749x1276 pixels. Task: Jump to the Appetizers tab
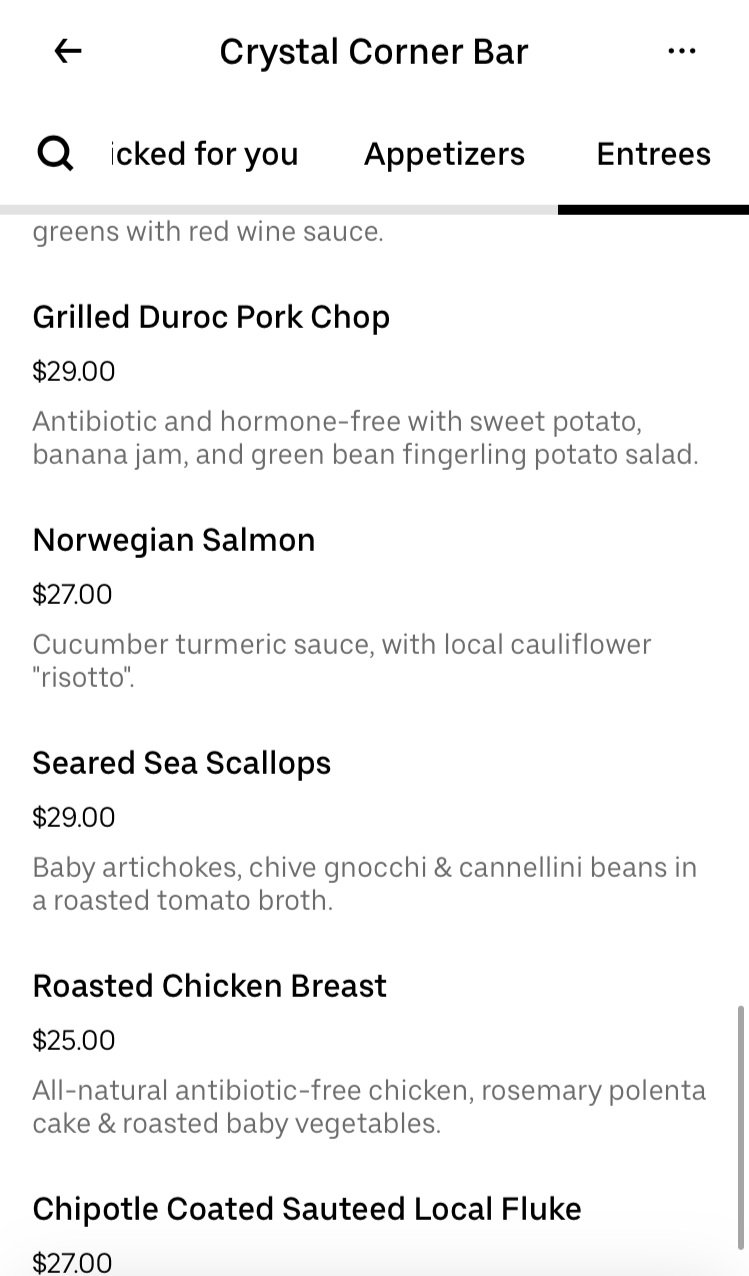pos(444,154)
